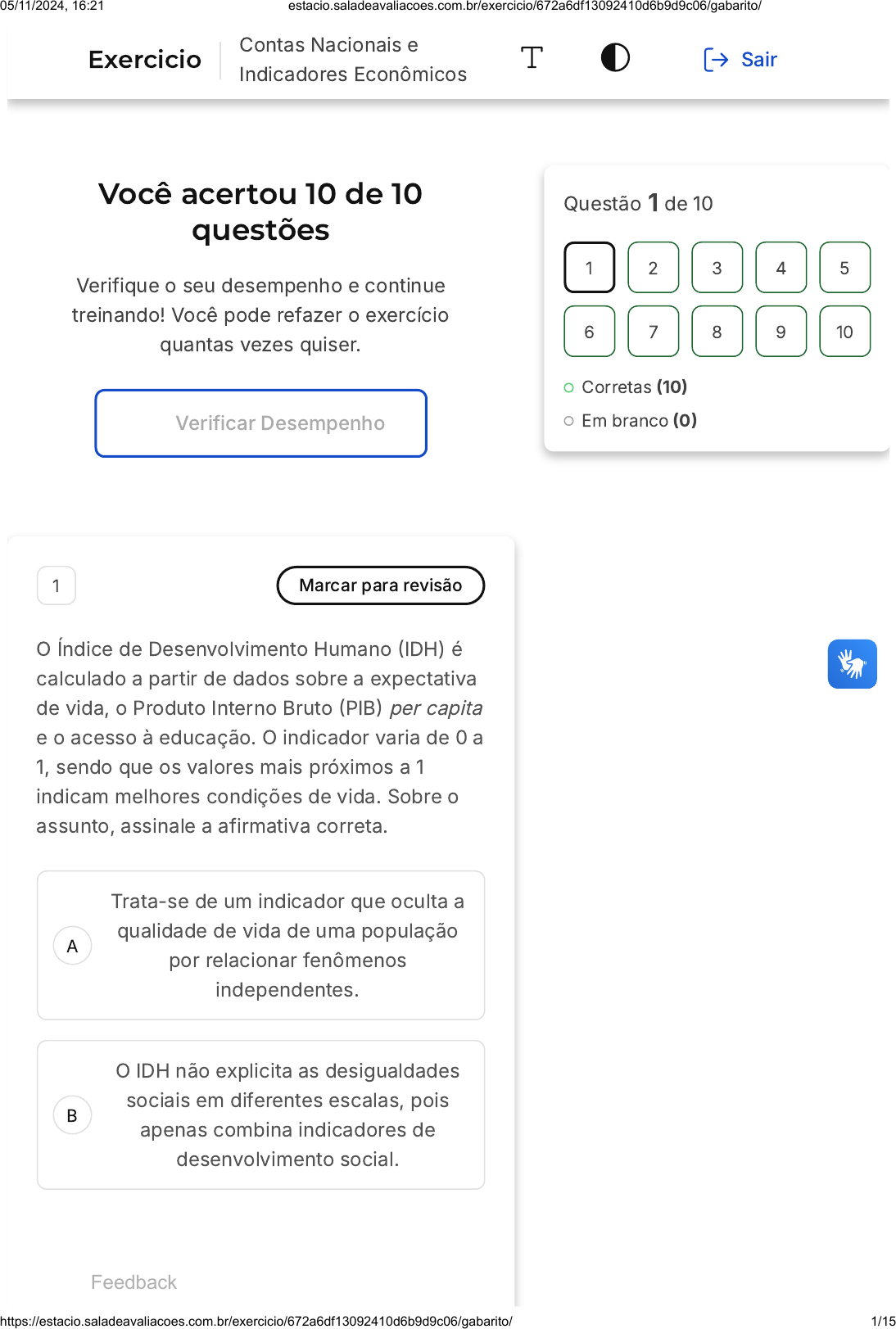Go to question 1 in navigator
Image resolution: width=896 pixels, height=1329 pixels.
click(x=589, y=268)
